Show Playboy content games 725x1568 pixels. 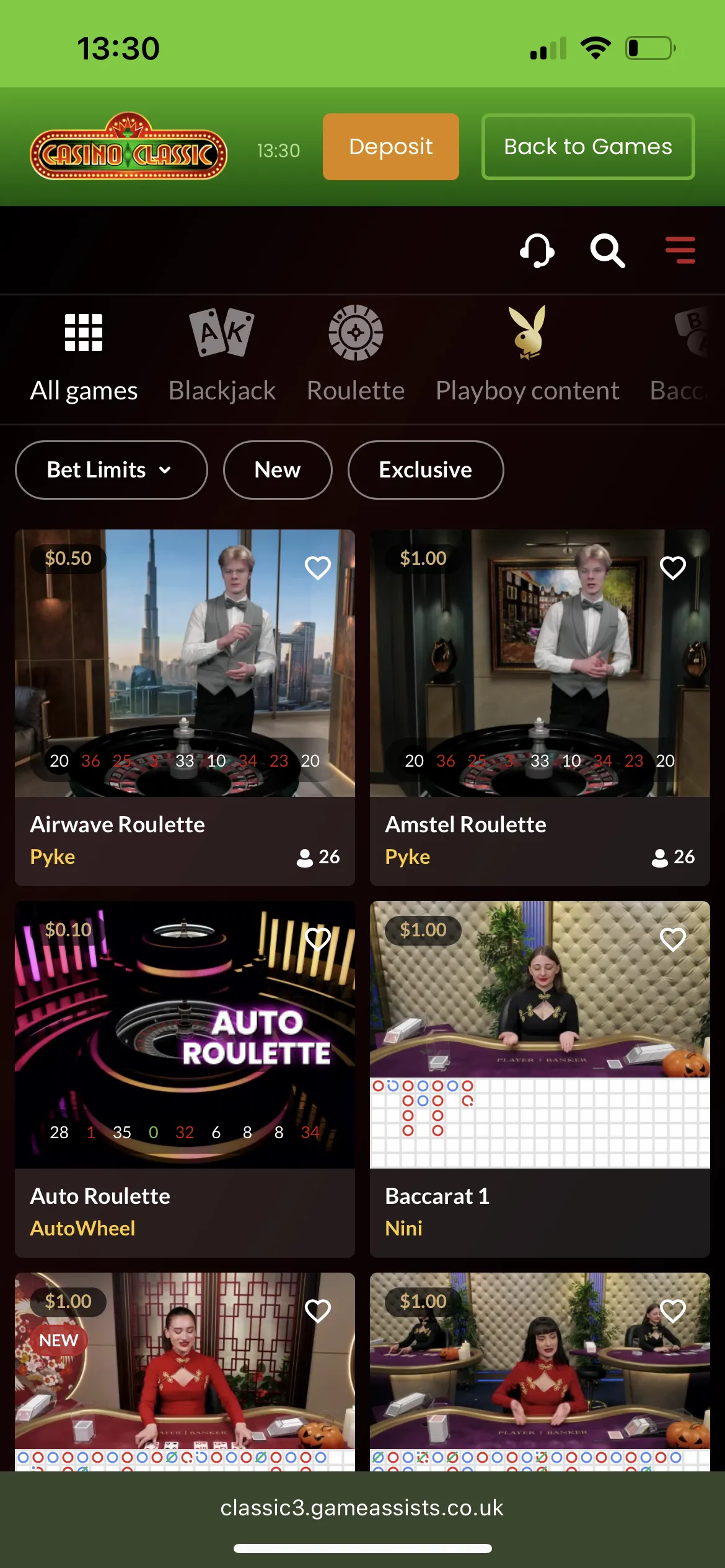point(527,356)
